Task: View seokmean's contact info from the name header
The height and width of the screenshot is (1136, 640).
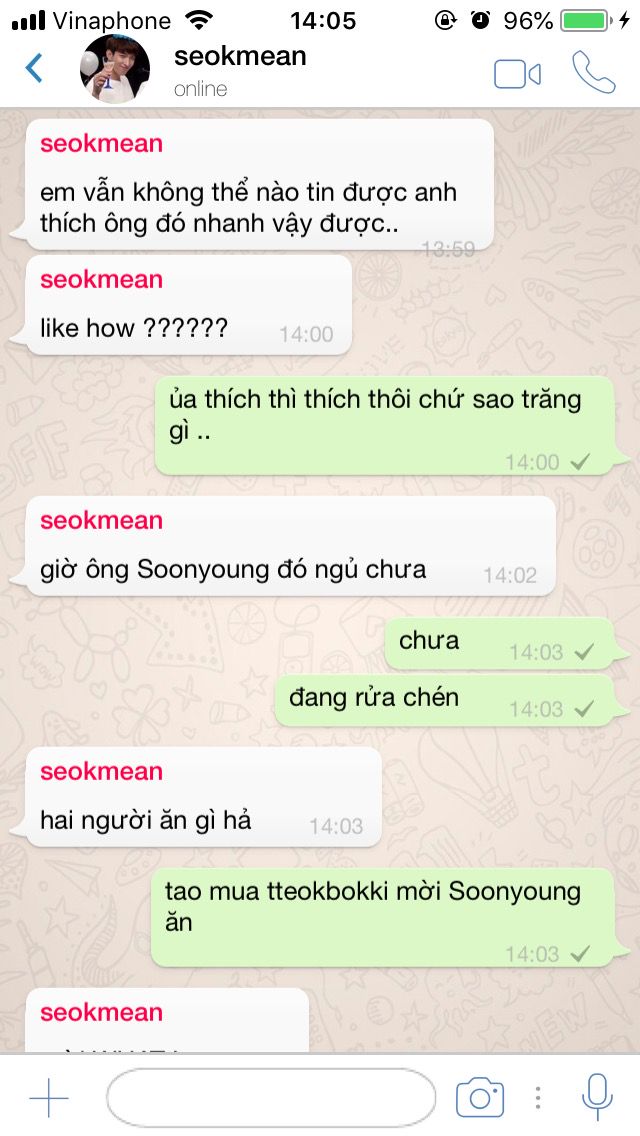Action: coord(240,57)
